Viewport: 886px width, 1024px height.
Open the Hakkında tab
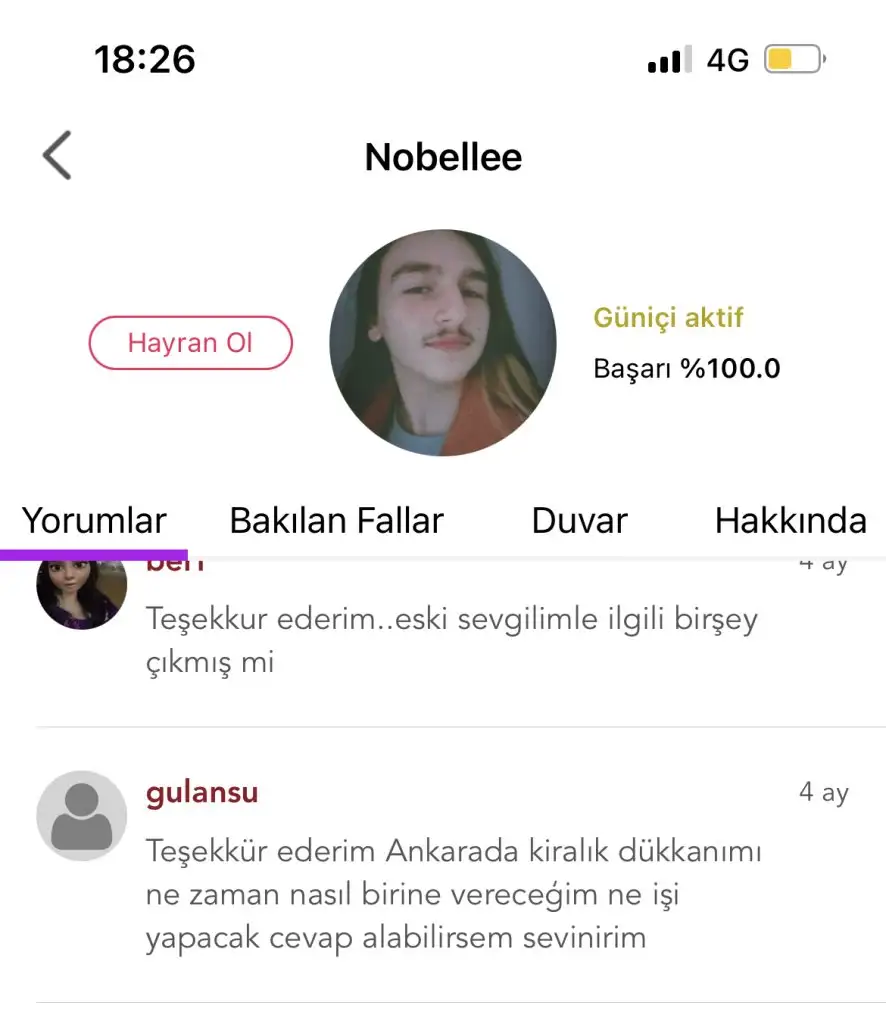[790, 521]
